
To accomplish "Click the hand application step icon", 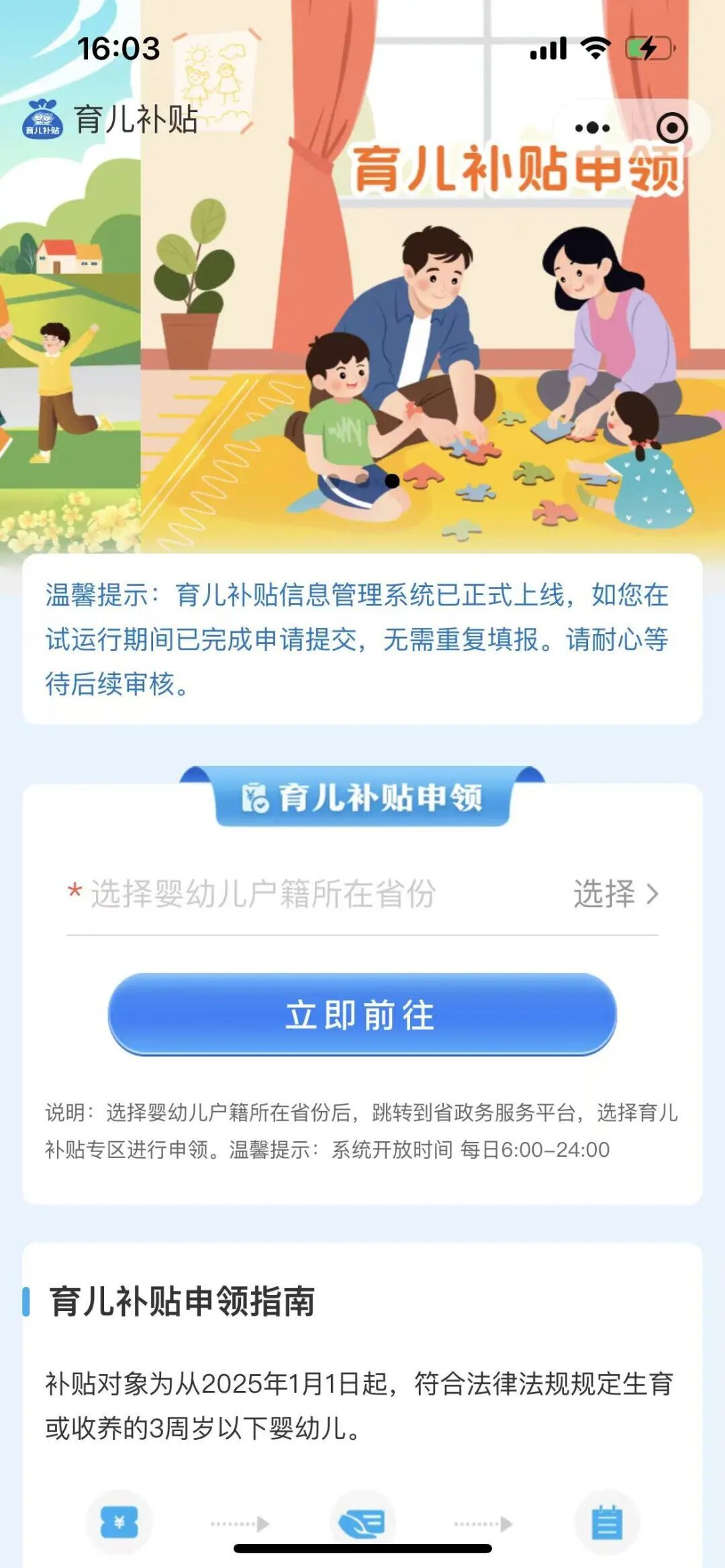I will coord(360,1521).
